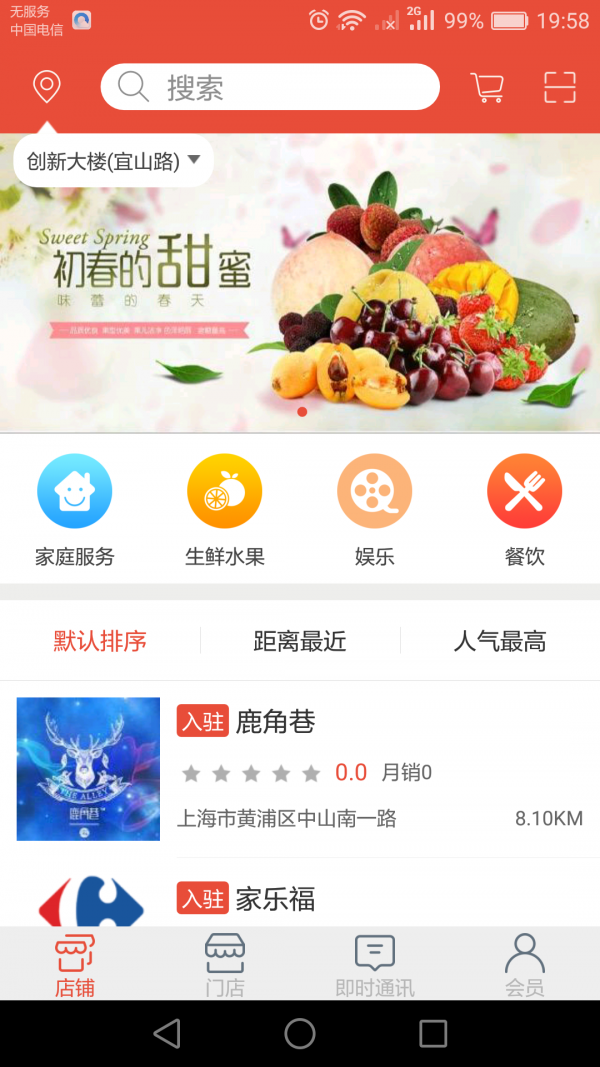600x1067 pixels.
Task: Go to the 即时通讯 tab
Action: [375, 965]
